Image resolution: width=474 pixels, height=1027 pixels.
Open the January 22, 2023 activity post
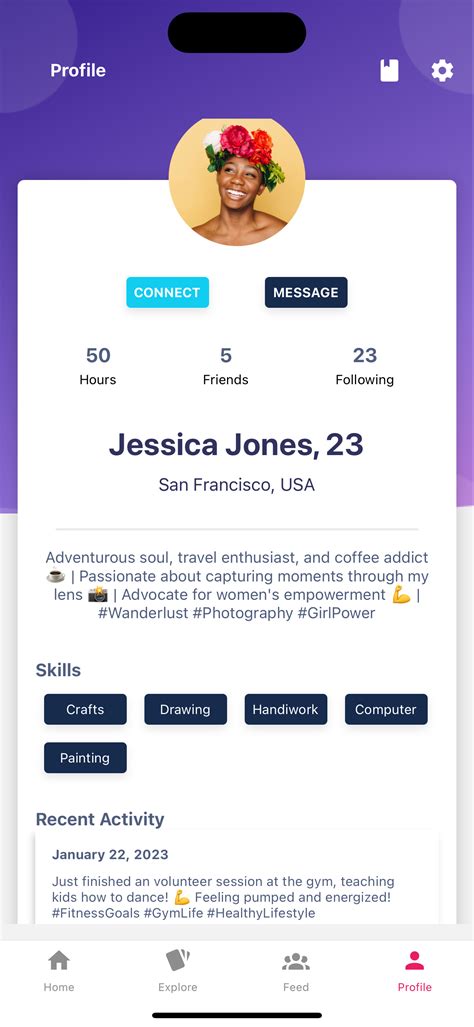[237, 878]
